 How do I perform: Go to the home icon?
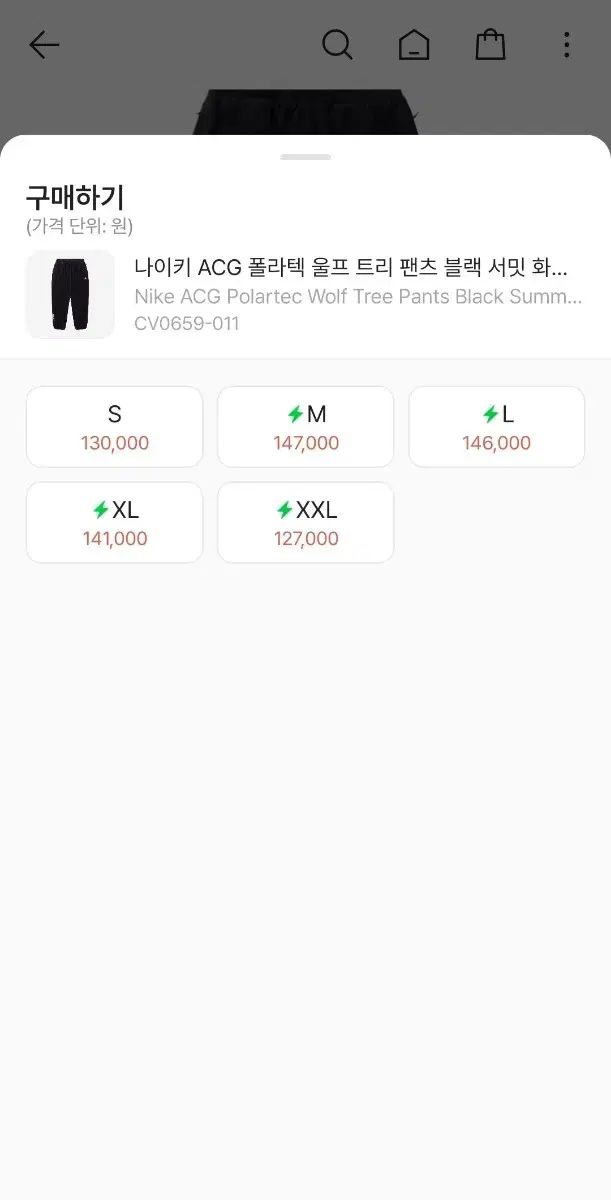414,45
